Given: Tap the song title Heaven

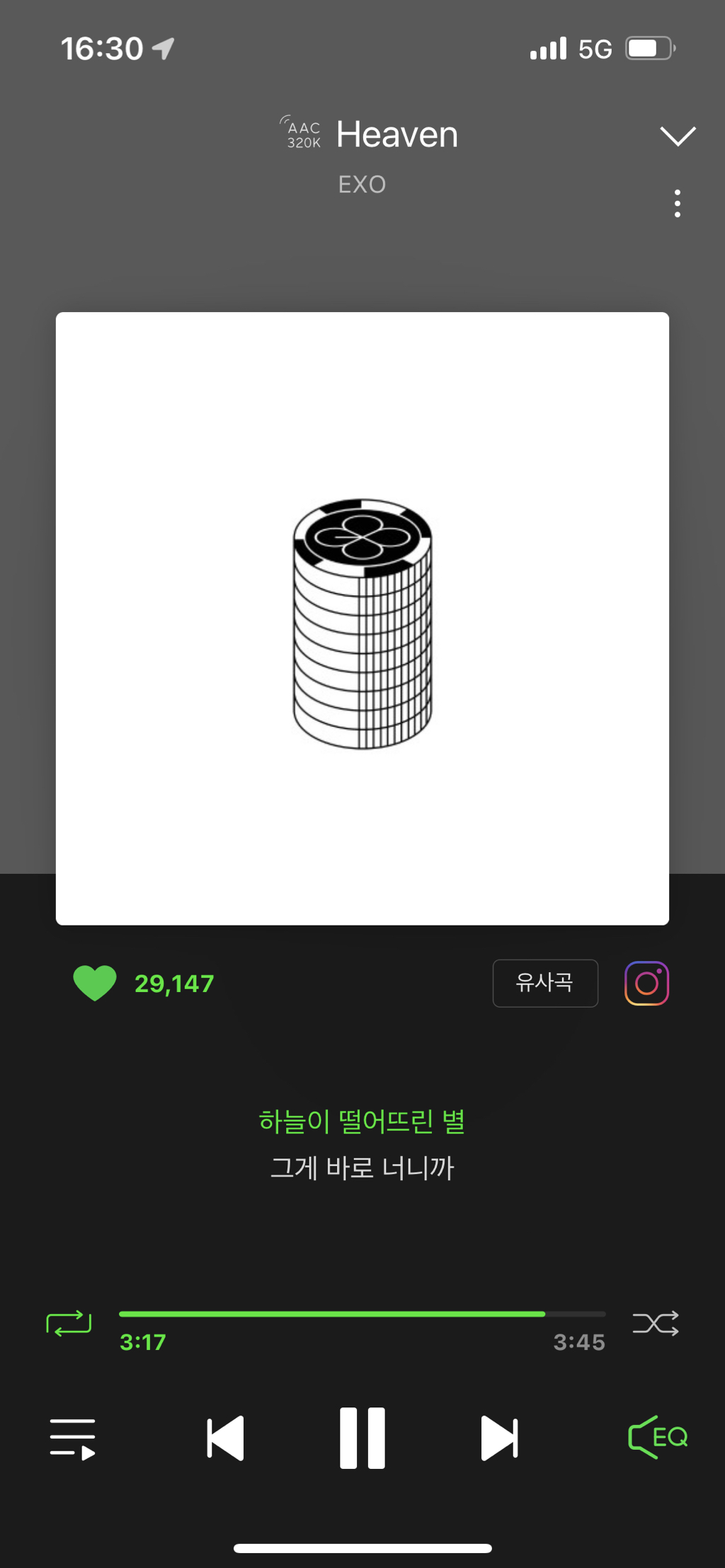Looking at the screenshot, I should point(396,134).
